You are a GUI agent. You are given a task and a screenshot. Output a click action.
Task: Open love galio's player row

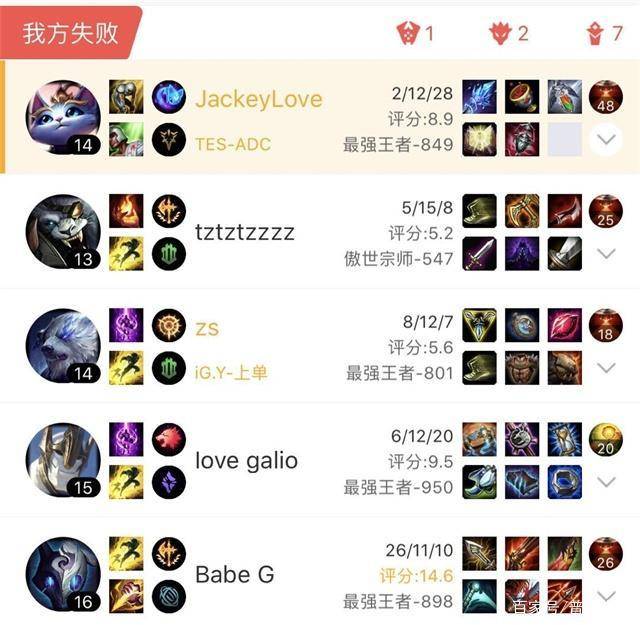point(246,461)
